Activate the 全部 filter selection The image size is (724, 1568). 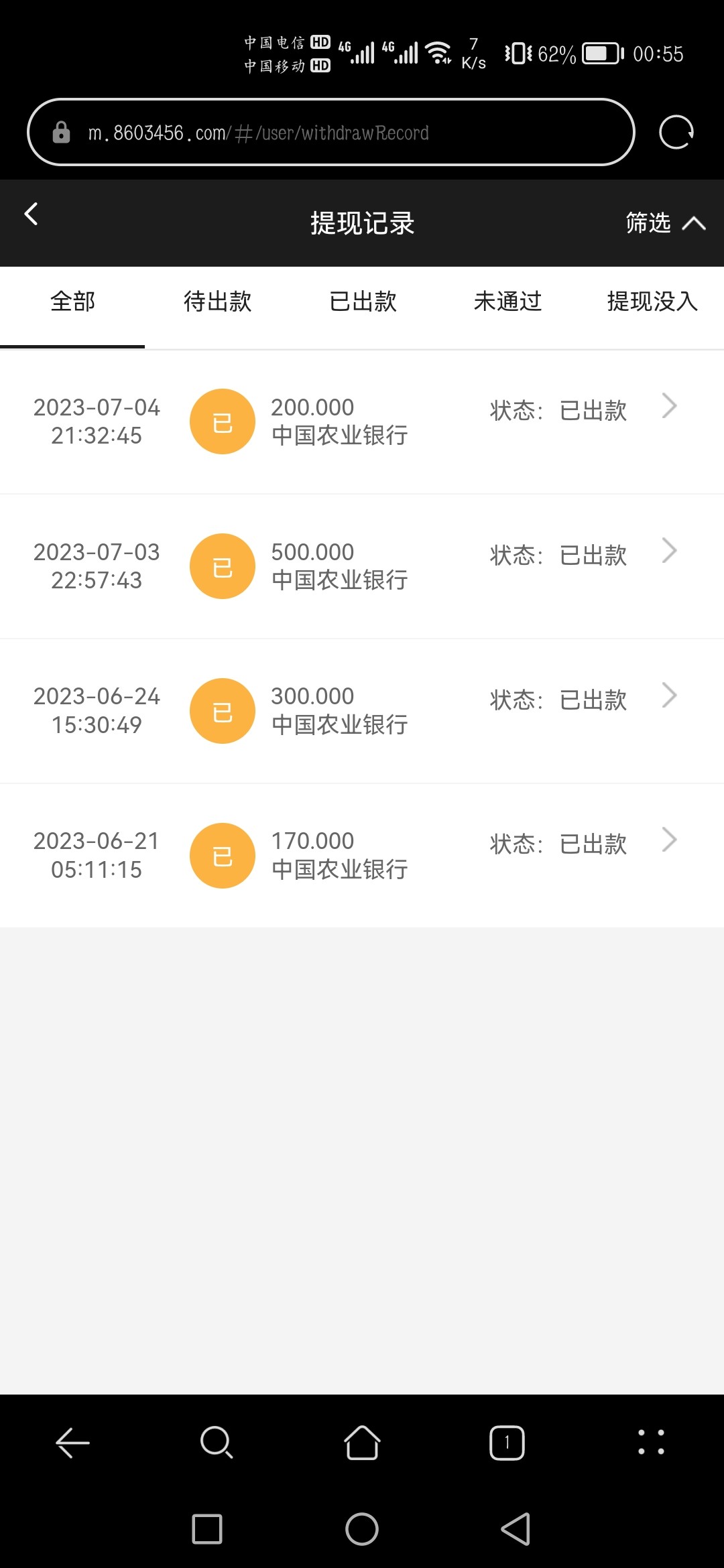click(x=71, y=303)
